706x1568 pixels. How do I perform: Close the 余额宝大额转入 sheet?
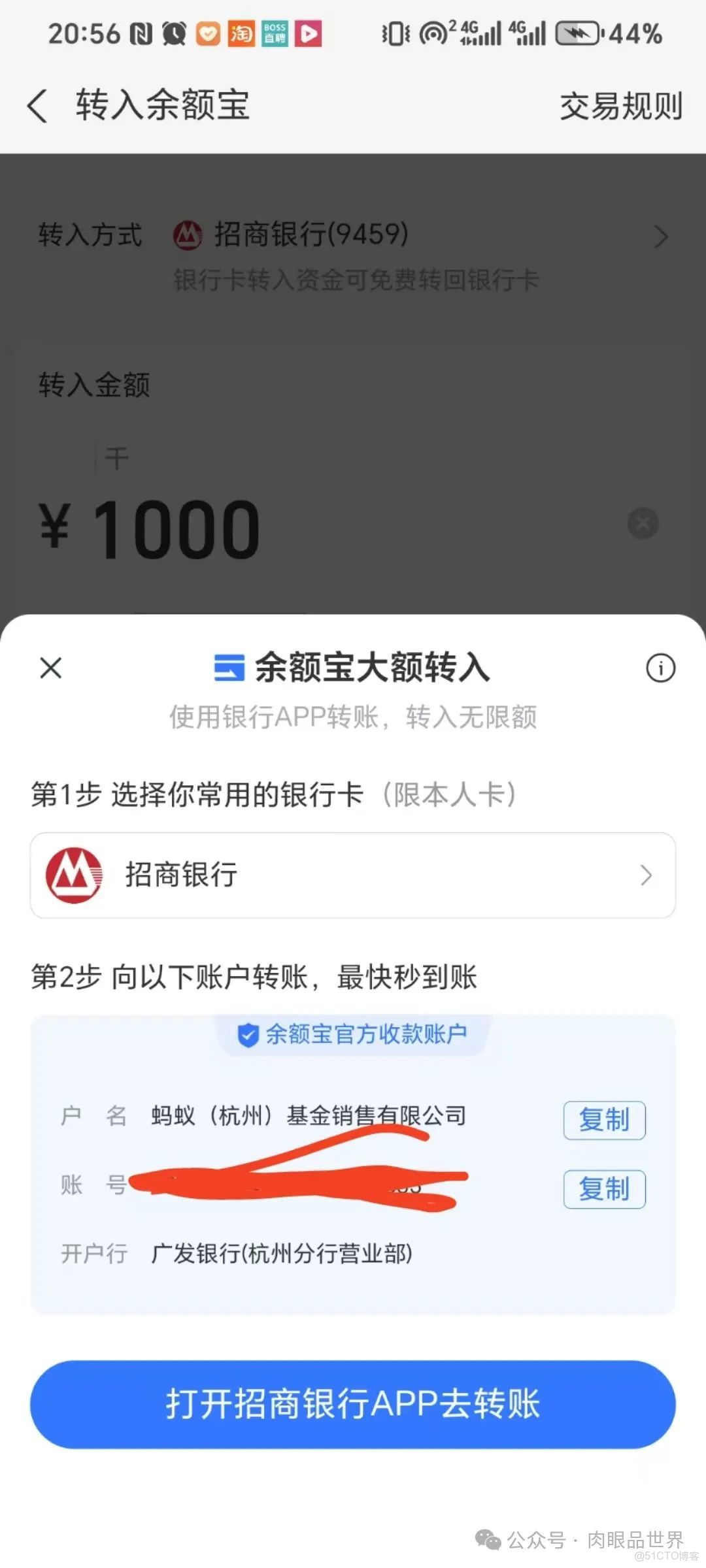(51, 668)
